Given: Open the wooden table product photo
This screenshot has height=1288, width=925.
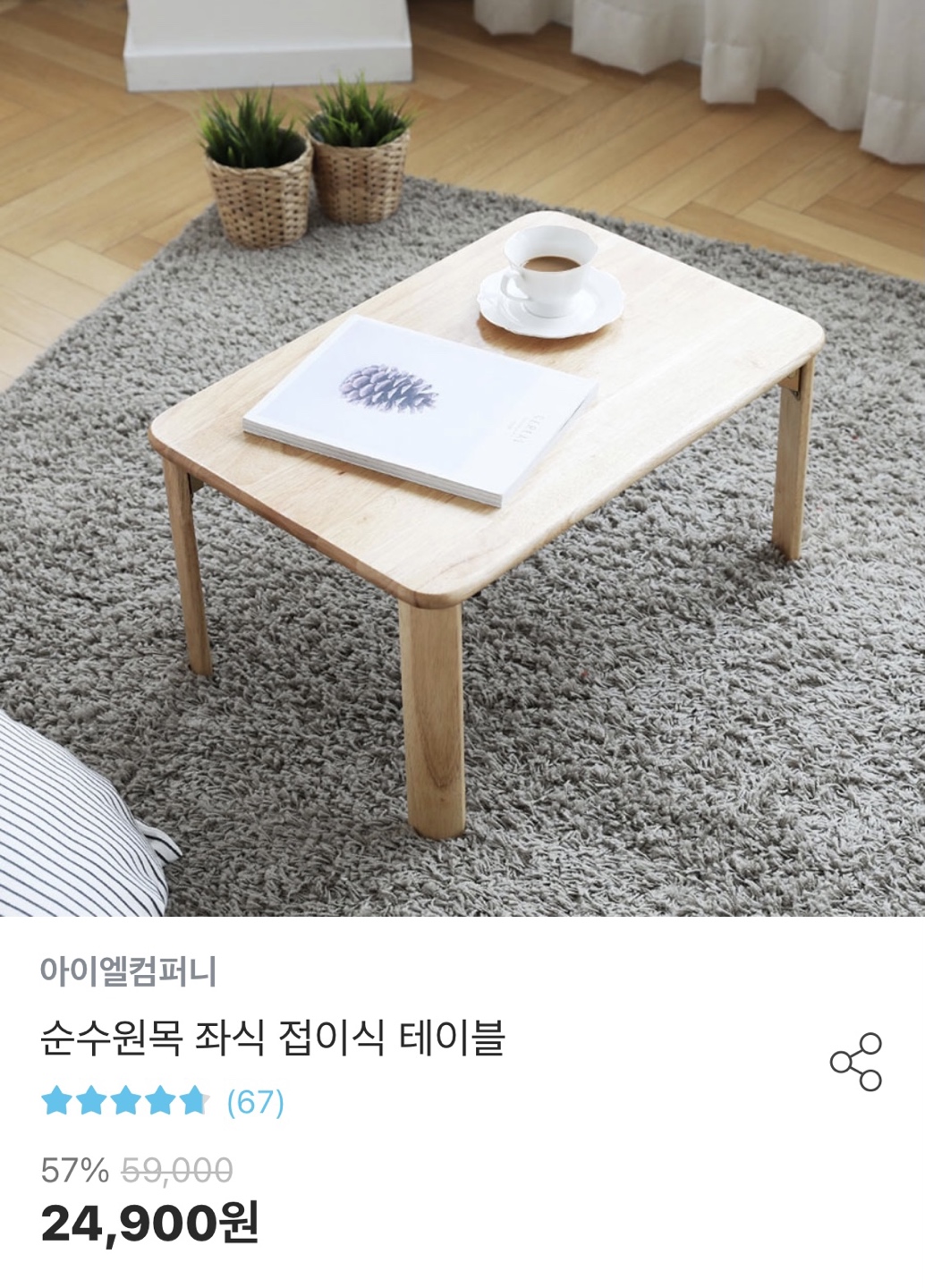Looking at the screenshot, I should [462, 458].
